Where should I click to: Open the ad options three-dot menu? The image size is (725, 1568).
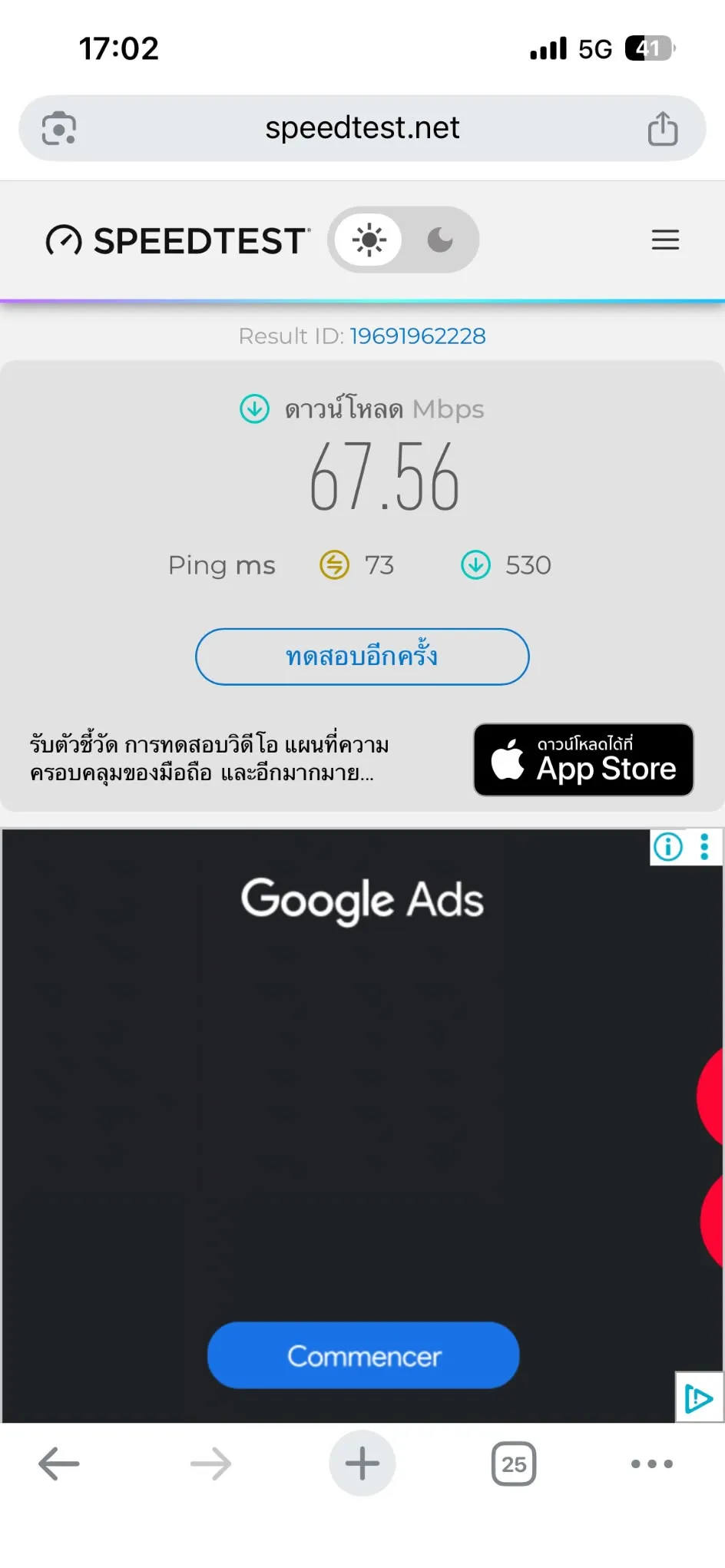705,847
